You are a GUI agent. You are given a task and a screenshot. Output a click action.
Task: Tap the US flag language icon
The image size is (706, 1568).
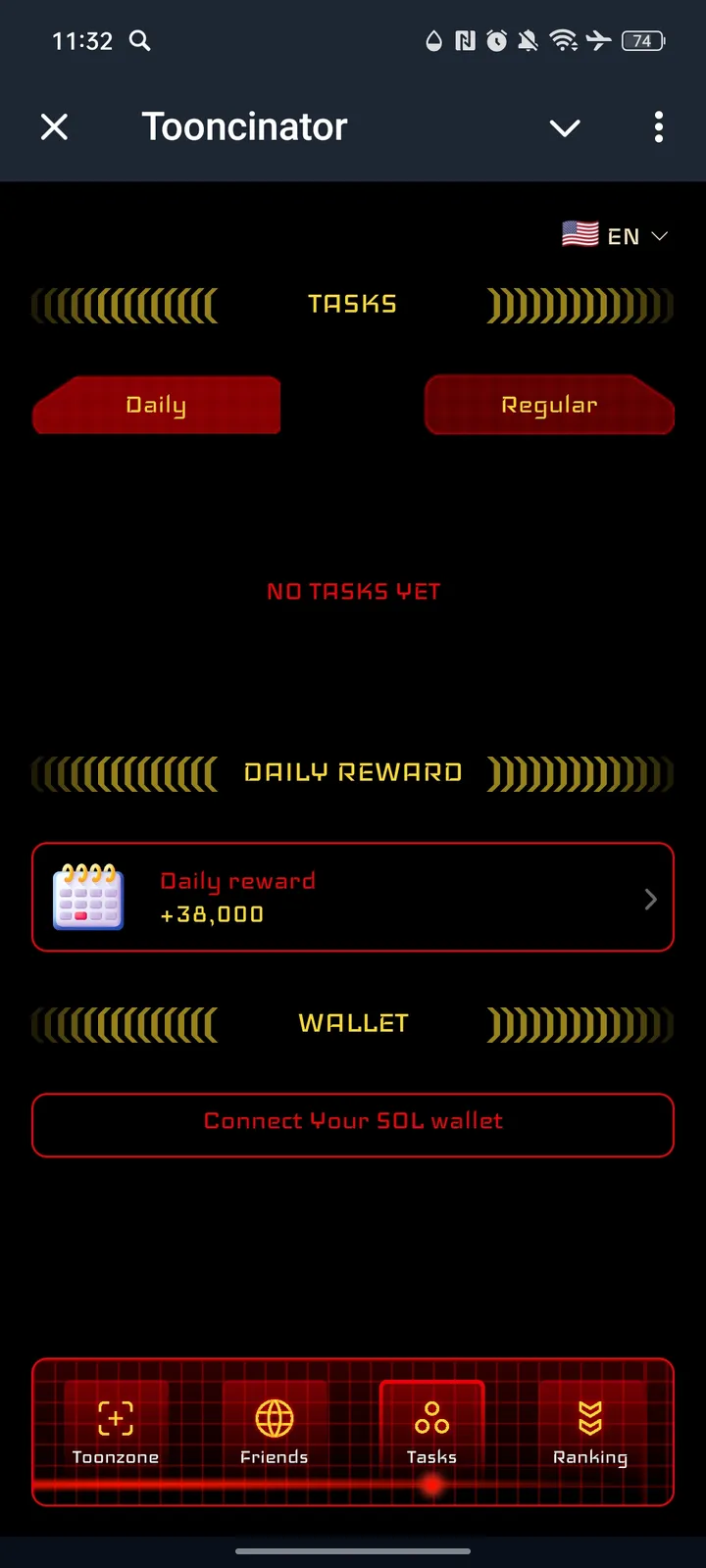coord(579,234)
